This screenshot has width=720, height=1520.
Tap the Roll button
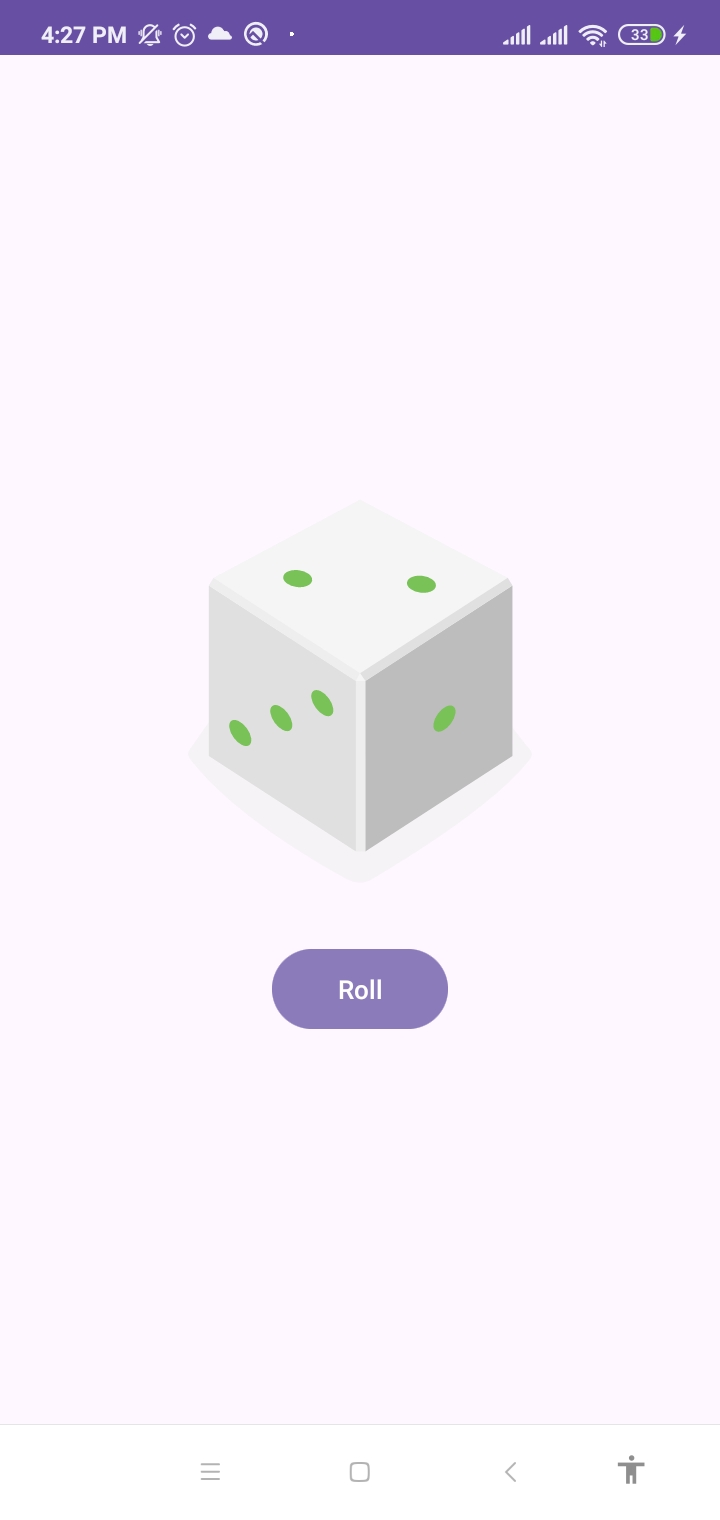360,989
